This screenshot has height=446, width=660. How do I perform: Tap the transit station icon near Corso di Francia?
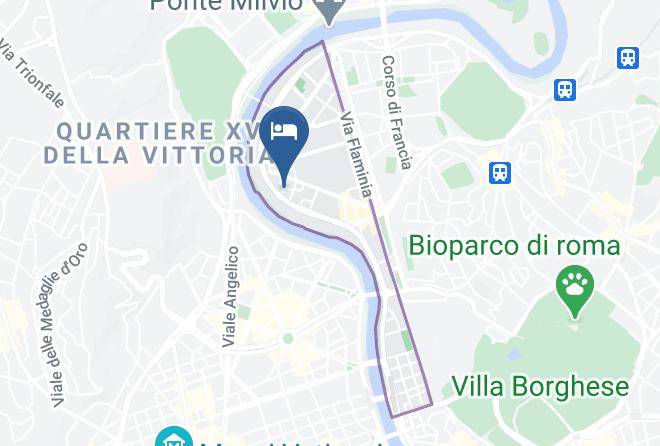click(x=501, y=173)
